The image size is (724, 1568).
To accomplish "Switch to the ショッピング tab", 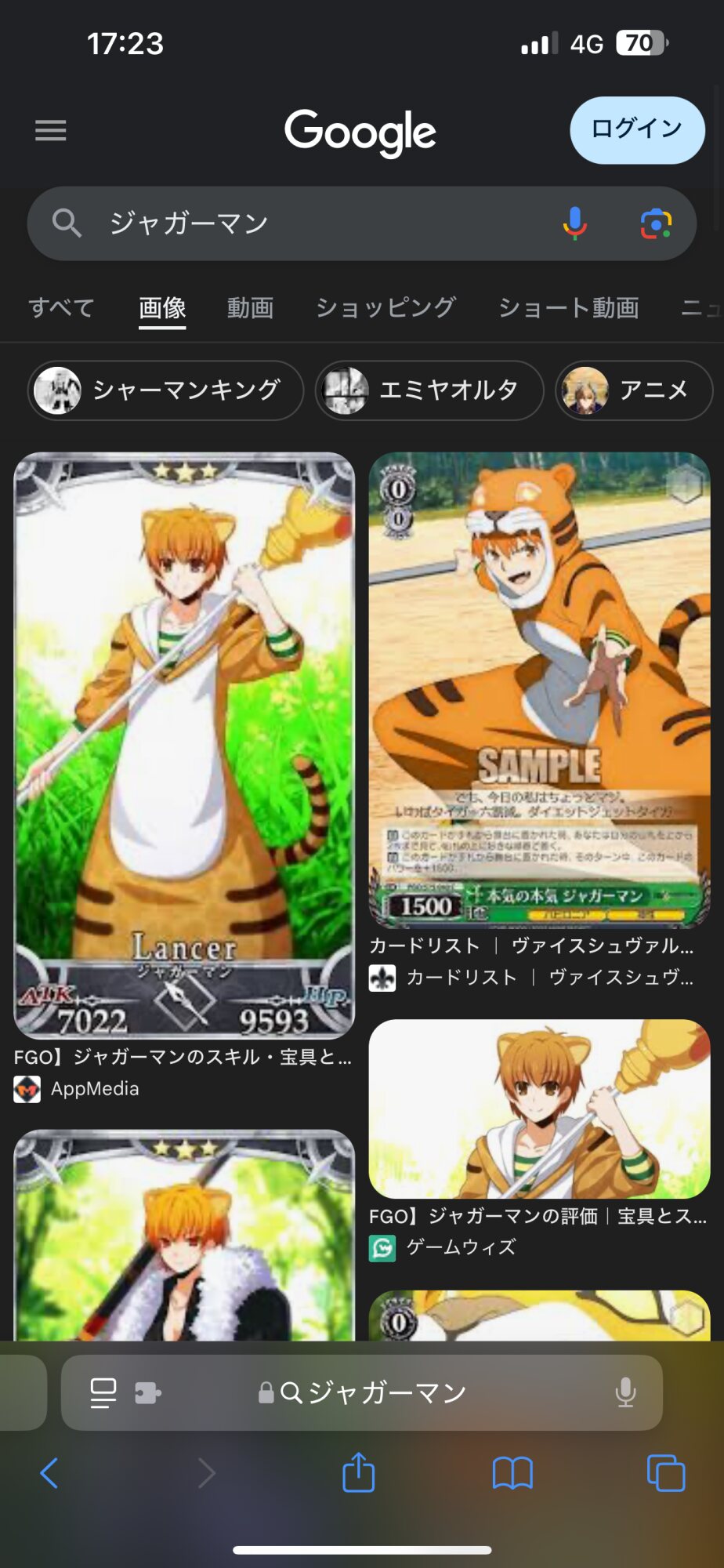I will point(386,307).
